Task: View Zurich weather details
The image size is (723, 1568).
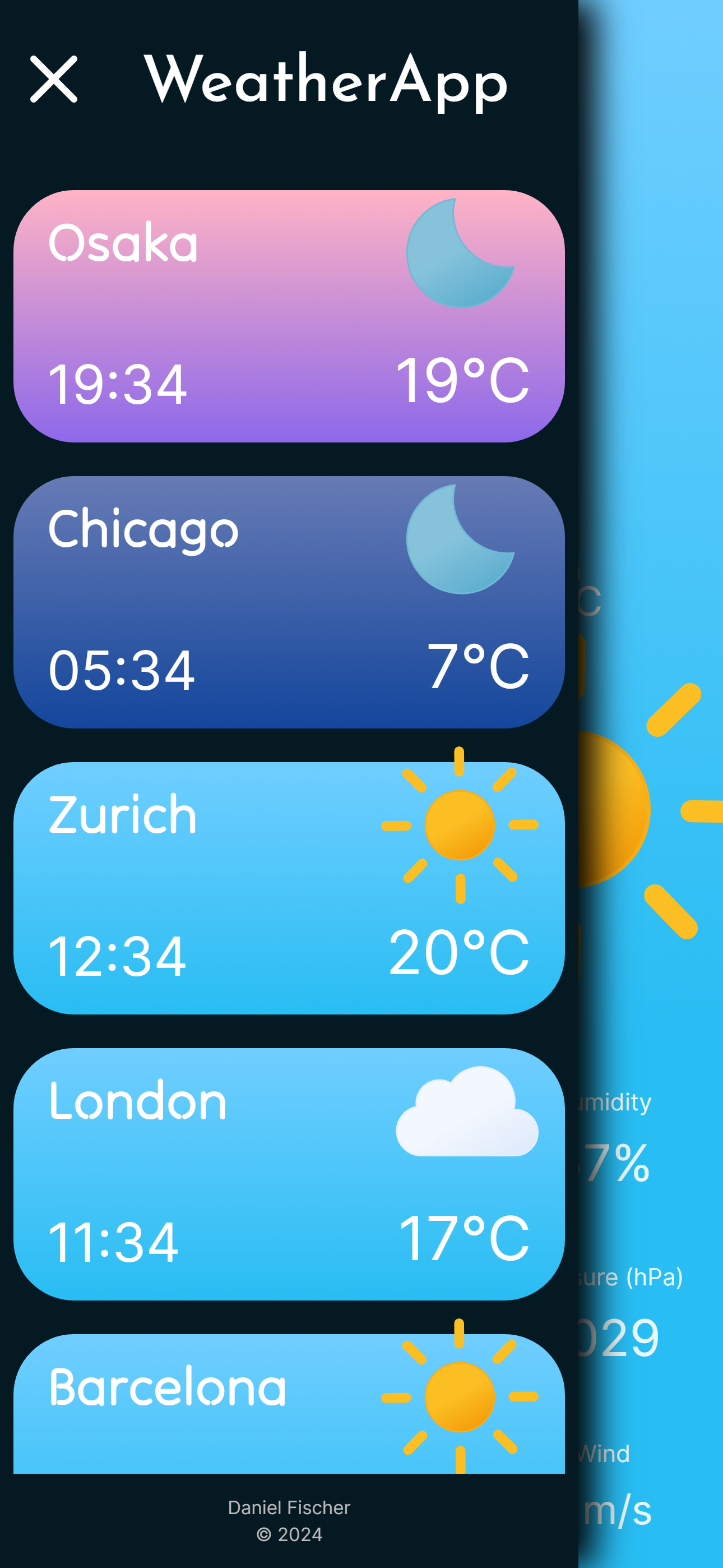Action: click(x=289, y=888)
